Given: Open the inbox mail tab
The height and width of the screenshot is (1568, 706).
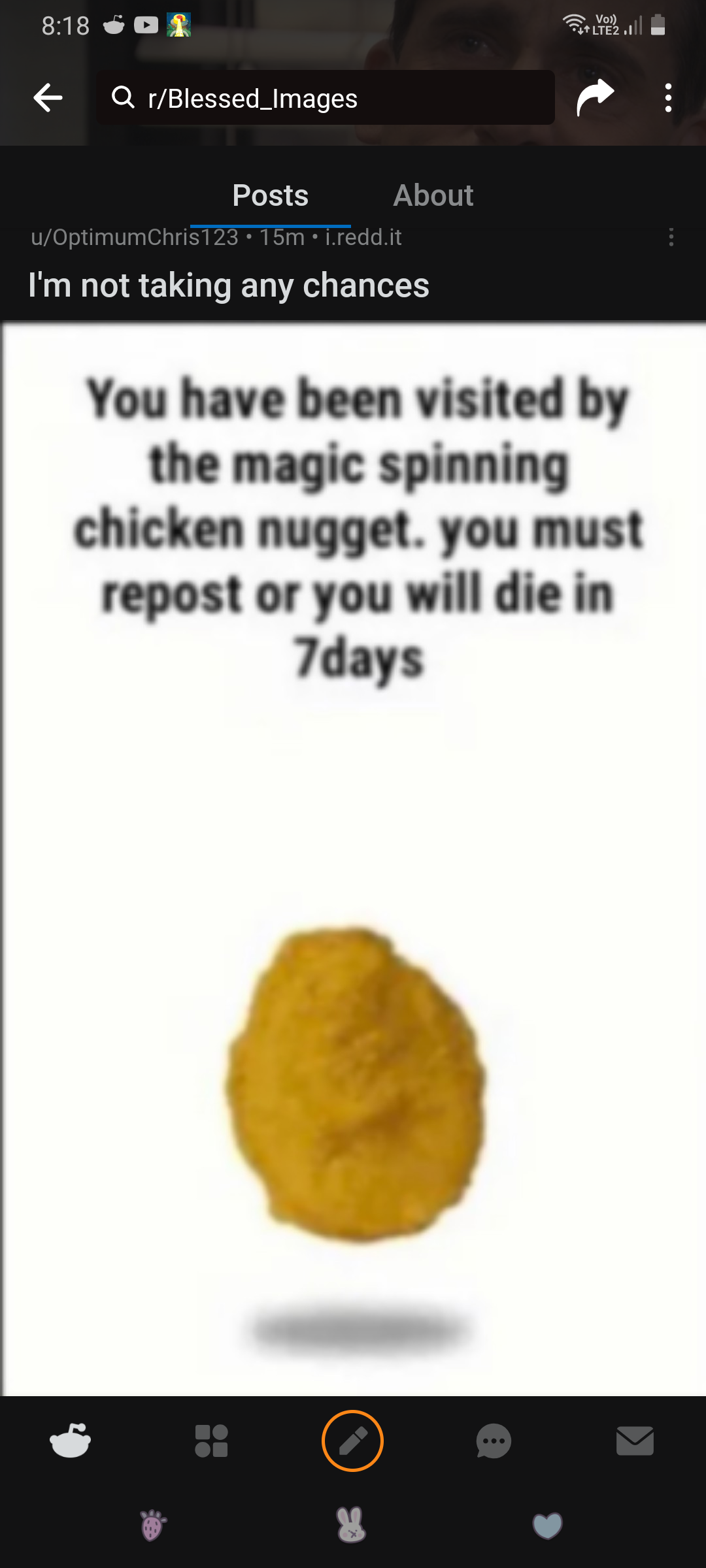Looking at the screenshot, I should pos(635,1441).
